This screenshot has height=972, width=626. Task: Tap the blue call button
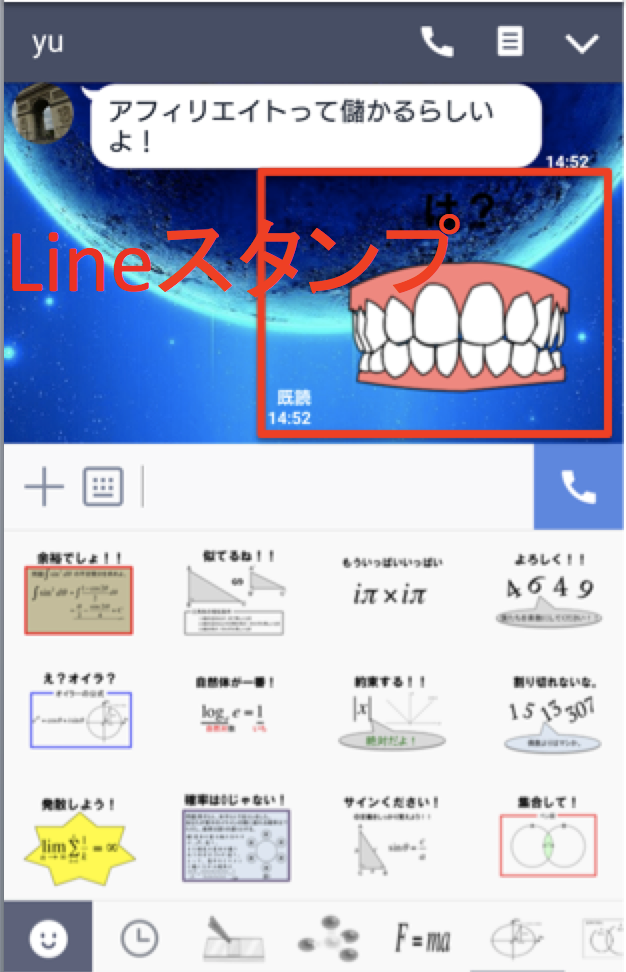point(578,487)
